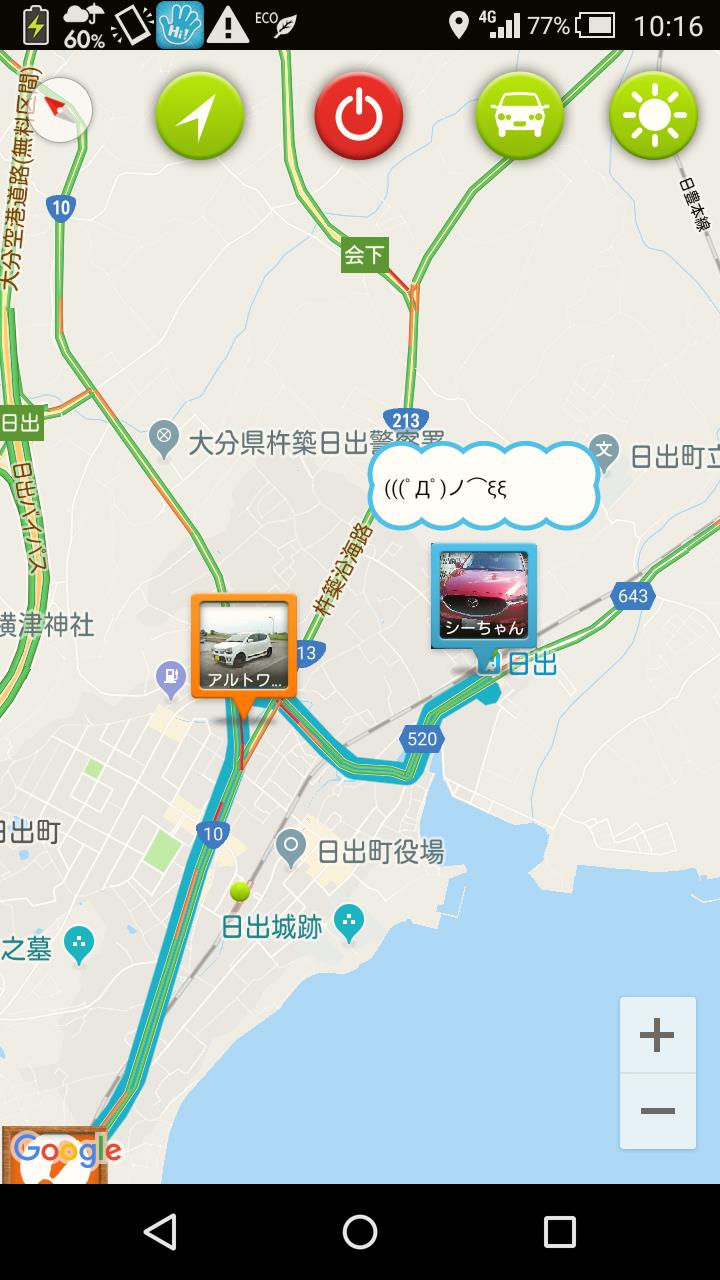Open recent apps from the navigation bar

[x=559, y=1232]
